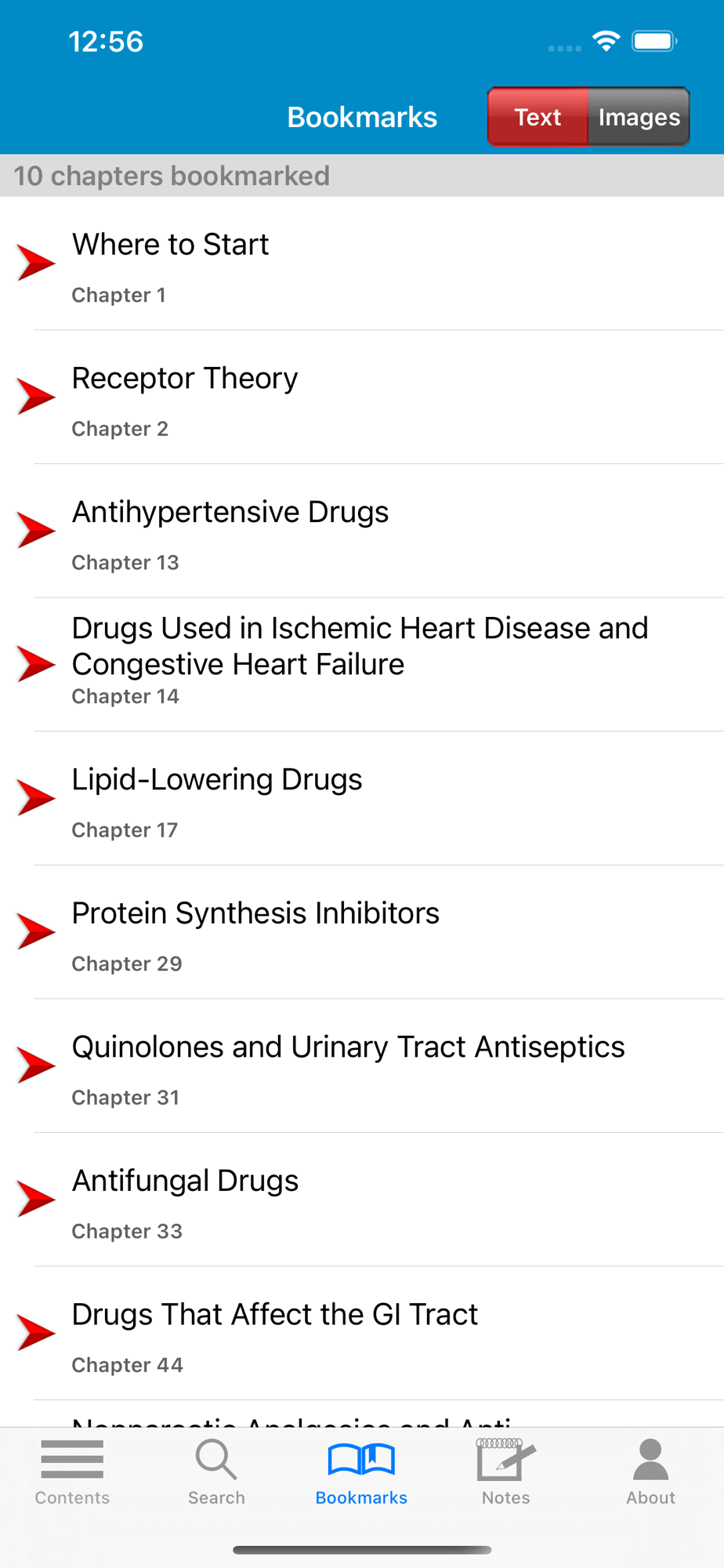Open Antihypertensive Drugs chapter
The image size is (724, 1568).
(362, 531)
